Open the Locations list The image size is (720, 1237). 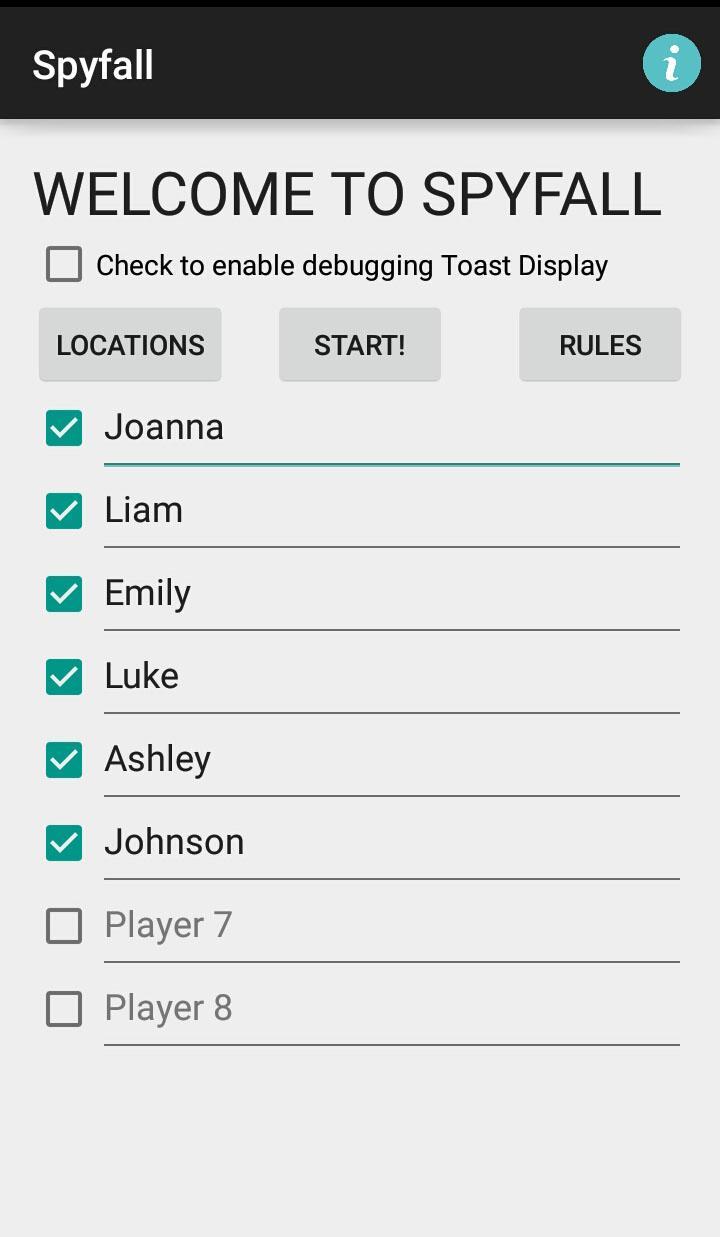(x=130, y=345)
